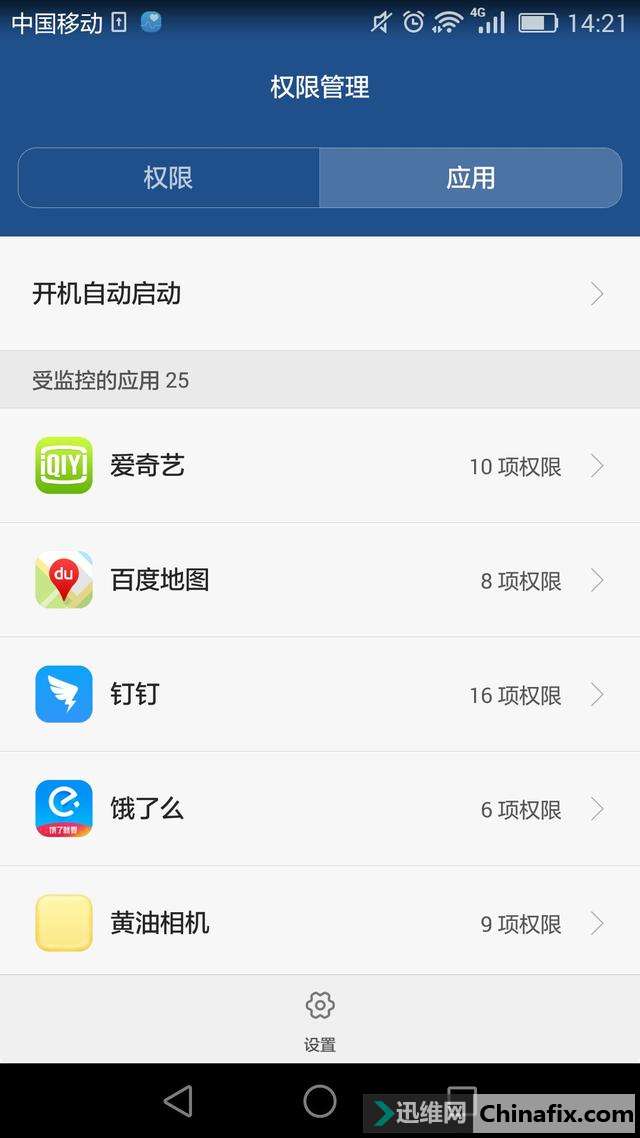Image resolution: width=640 pixels, height=1138 pixels.
Task: Tap the 设置 gear button
Action: [x=320, y=1018]
